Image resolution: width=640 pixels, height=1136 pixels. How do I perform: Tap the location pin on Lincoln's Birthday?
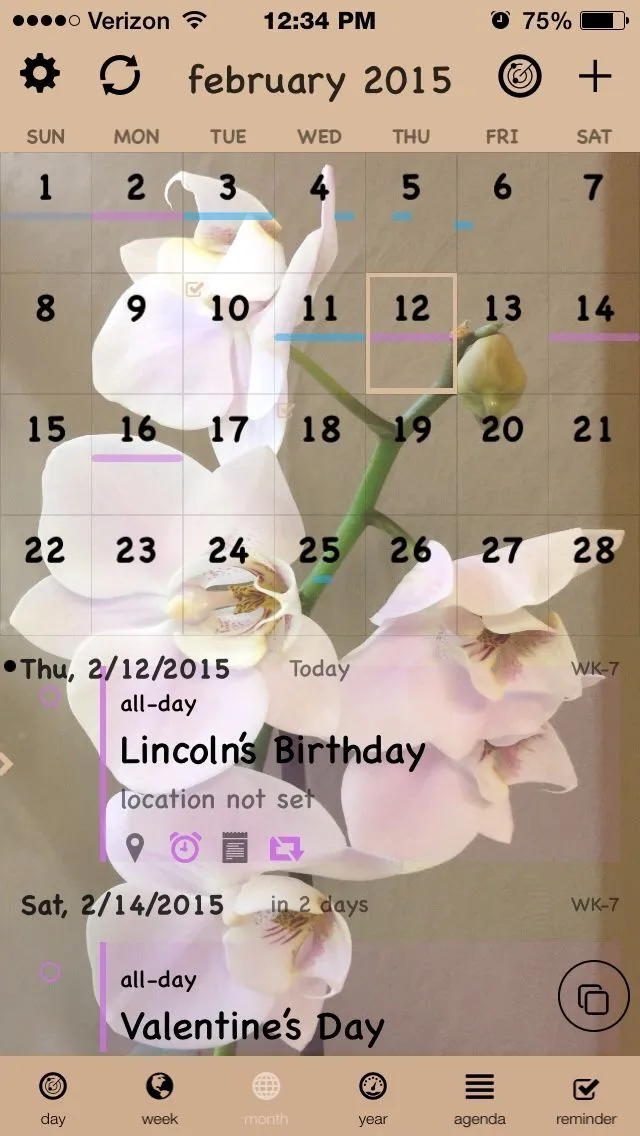[134, 849]
